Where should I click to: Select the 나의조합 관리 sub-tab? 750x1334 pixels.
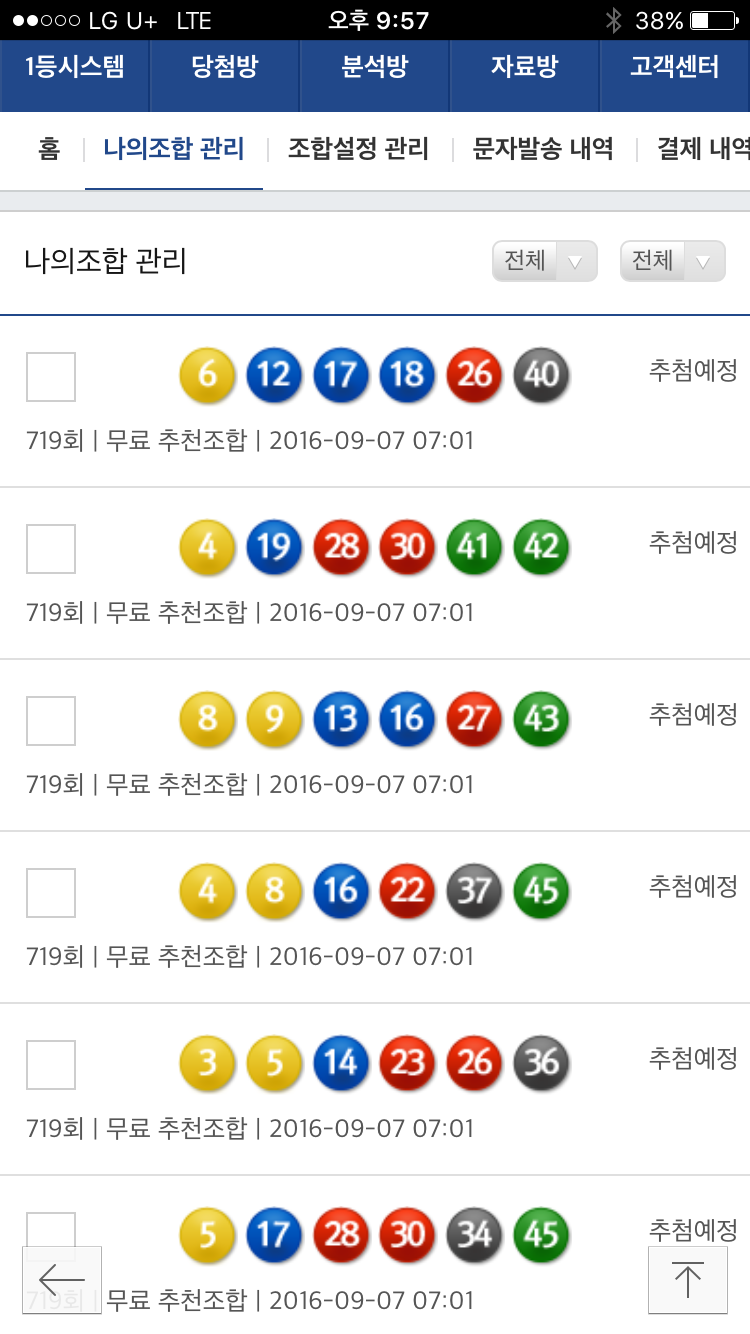pos(174,150)
